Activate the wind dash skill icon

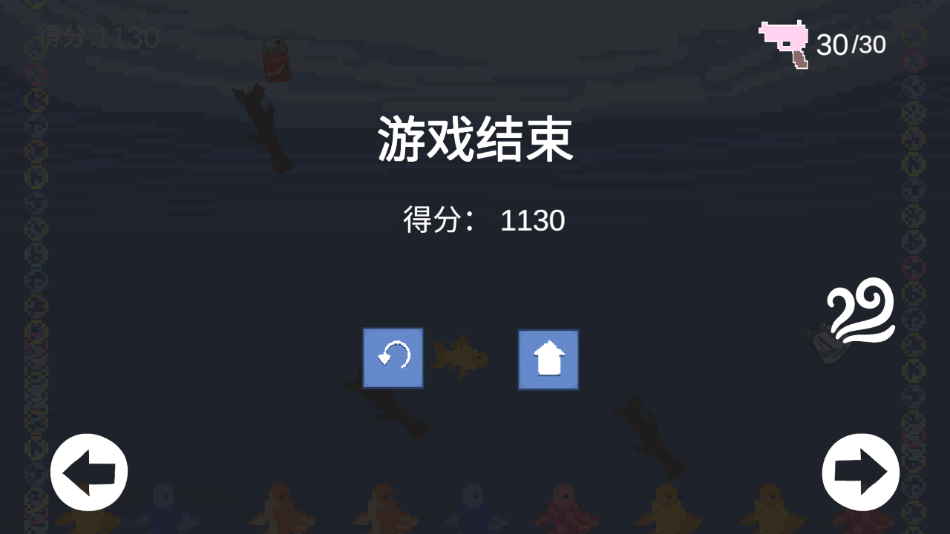[861, 311]
